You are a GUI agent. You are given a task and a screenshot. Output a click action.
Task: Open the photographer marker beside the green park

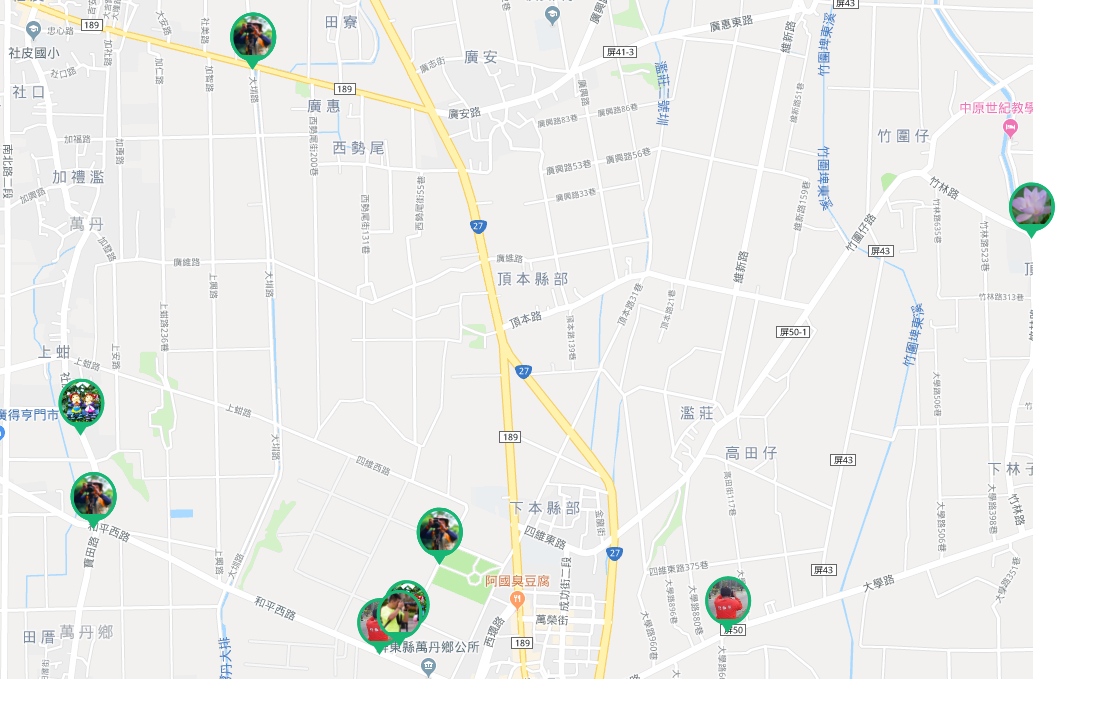coord(439,532)
